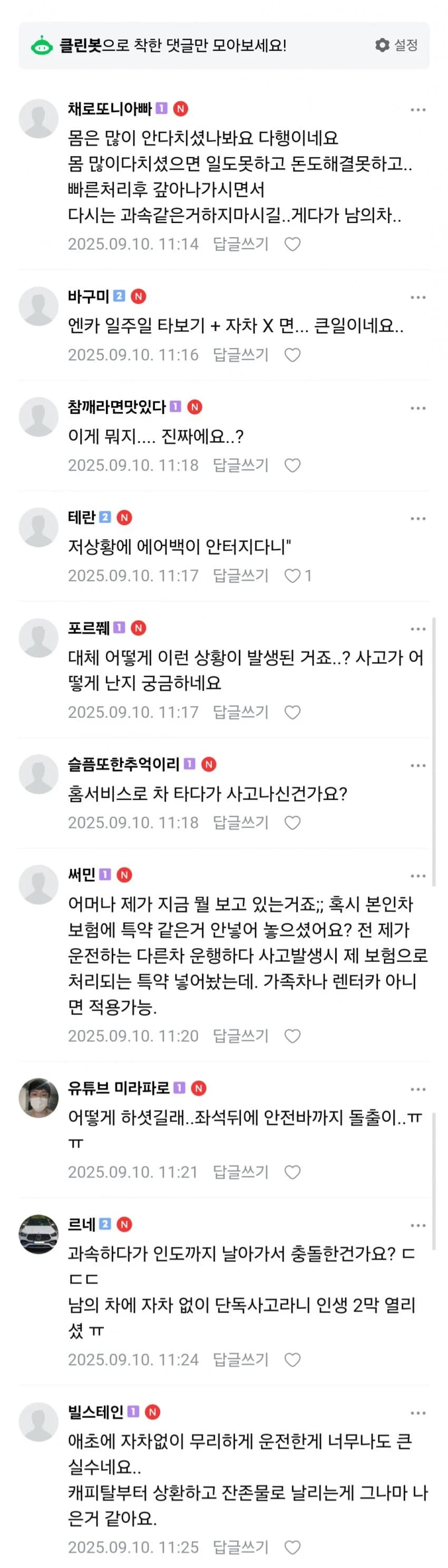This screenshot has width=448, height=1568.
Task: Like 빌스테인's comment
Action: pyautogui.click(x=293, y=1547)
